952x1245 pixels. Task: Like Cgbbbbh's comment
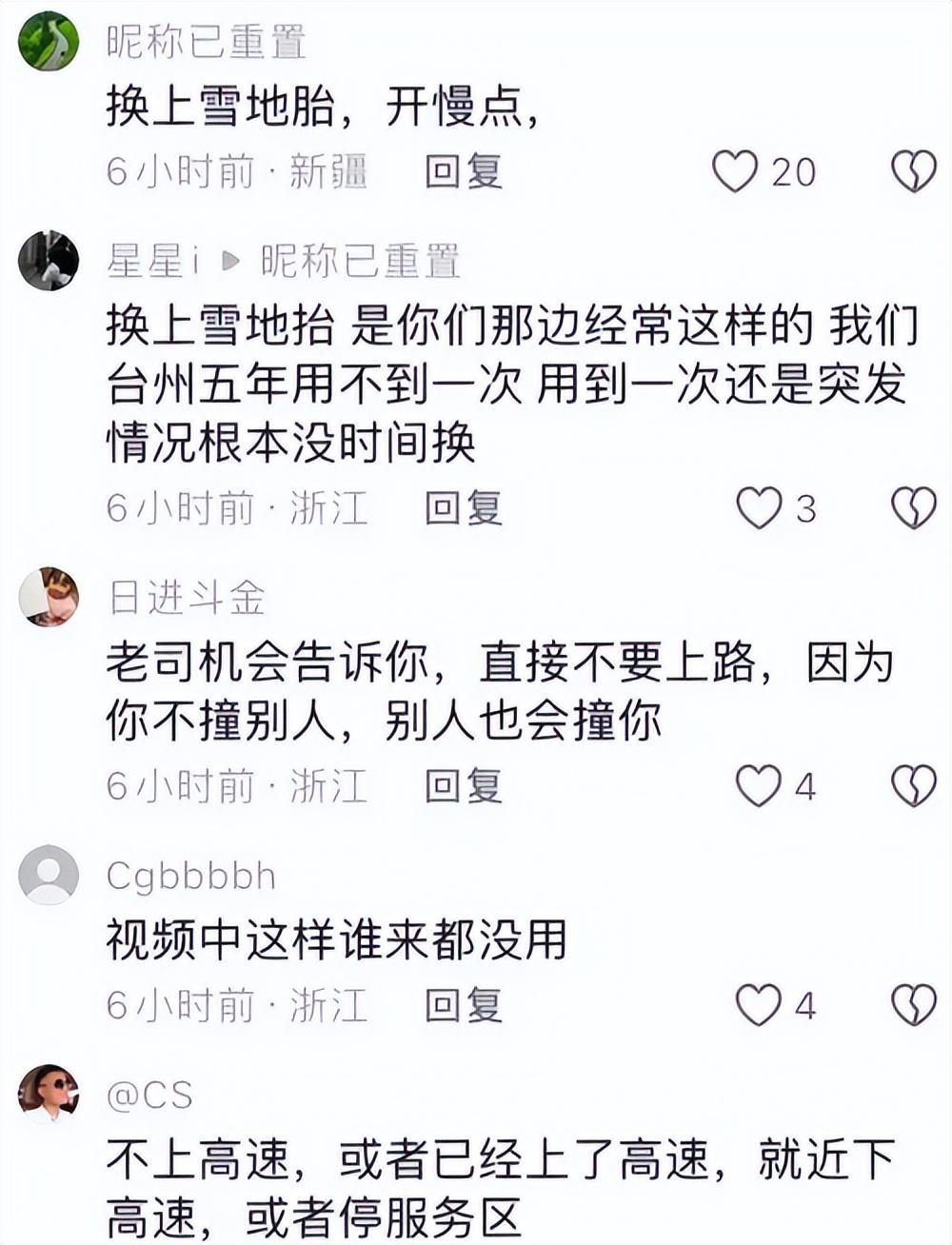pyautogui.click(x=759, y=1005)
